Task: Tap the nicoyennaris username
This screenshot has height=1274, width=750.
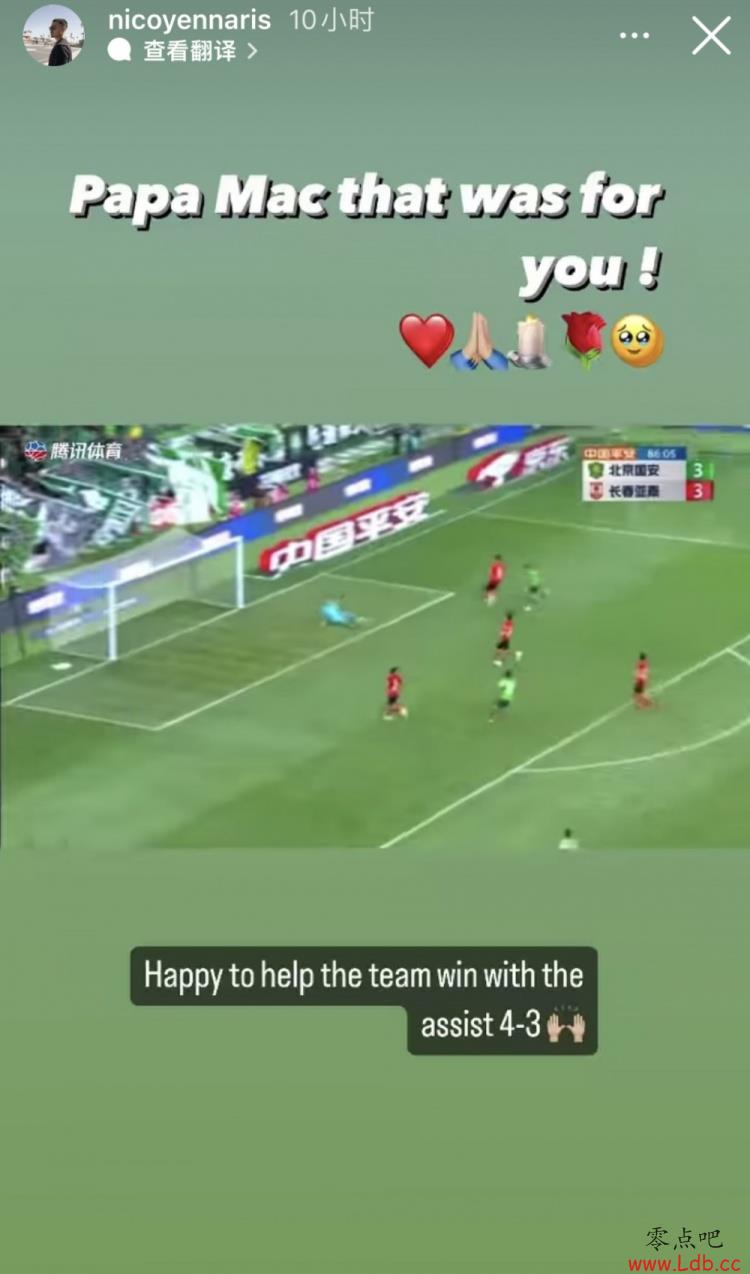Action: tap(189, 20)
